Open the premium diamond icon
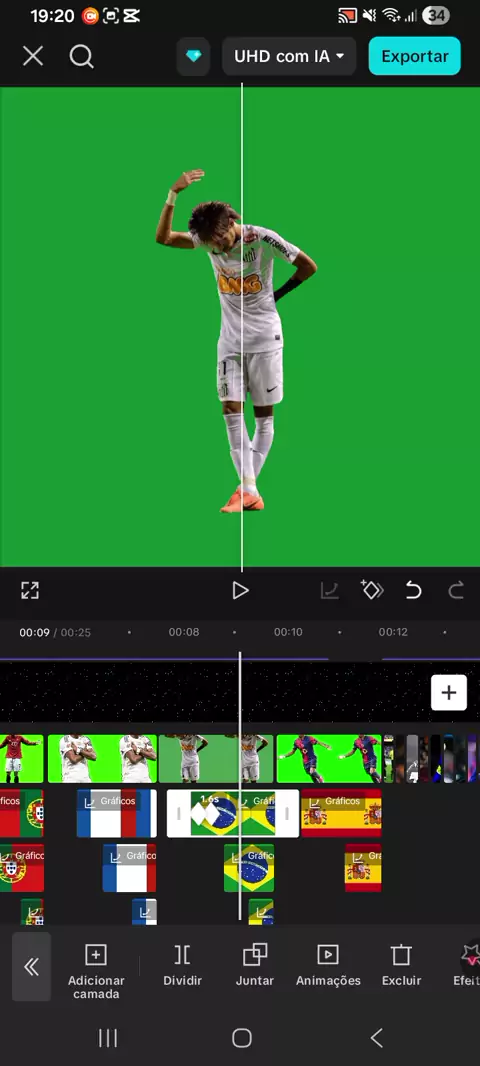Screen dimensions: 480x1066 tap(194, 56)
